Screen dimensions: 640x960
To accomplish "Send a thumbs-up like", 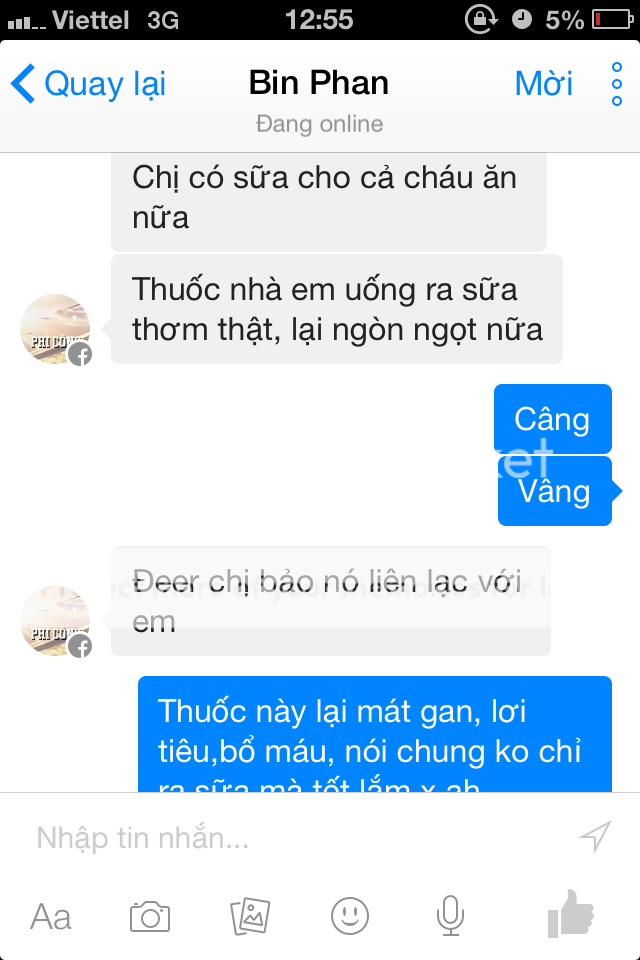I will [x=571, y=914].
